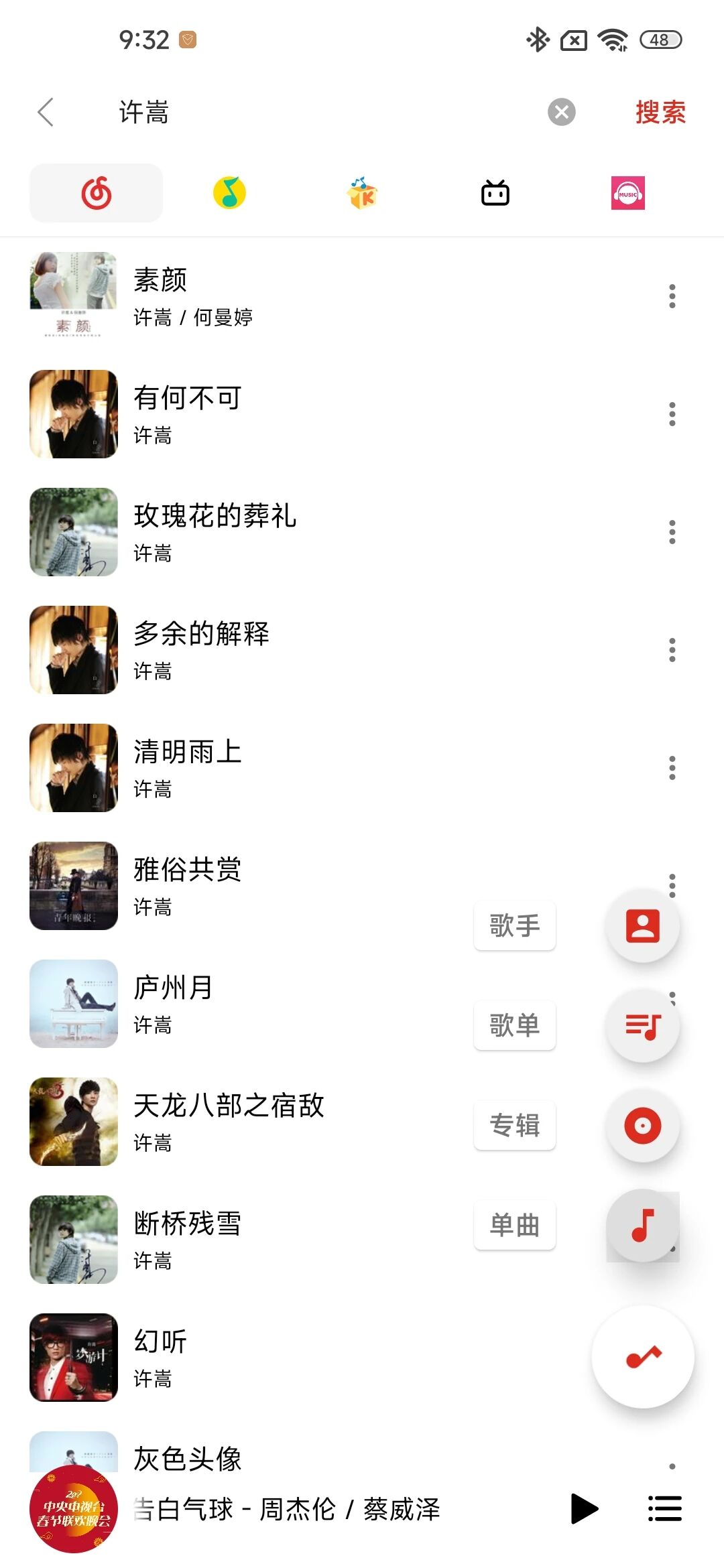This screenshot has width=724, height=1568.
Task: Open the current playlist queue
Action: pos(664,1509)
